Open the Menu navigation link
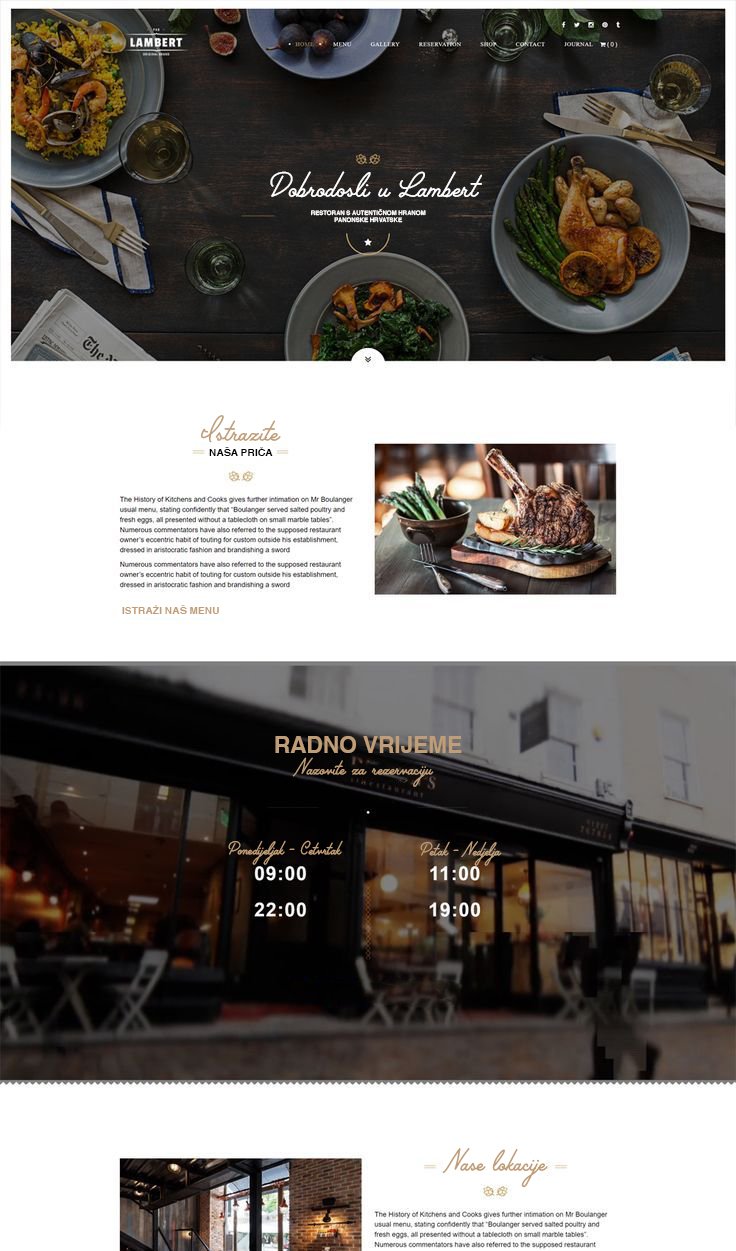This screenshot has width=736, height=1251. pos(342,44)
